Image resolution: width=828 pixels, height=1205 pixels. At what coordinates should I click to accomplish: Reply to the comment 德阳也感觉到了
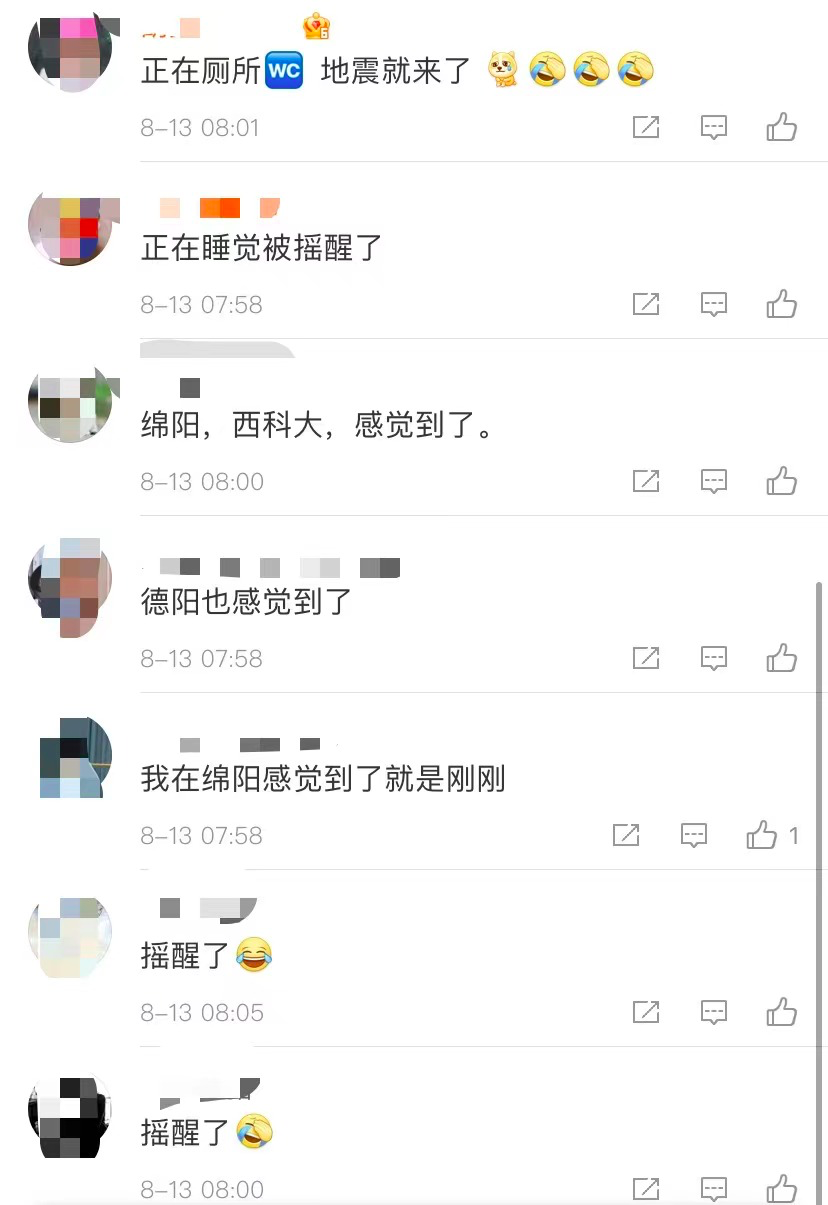713,658
